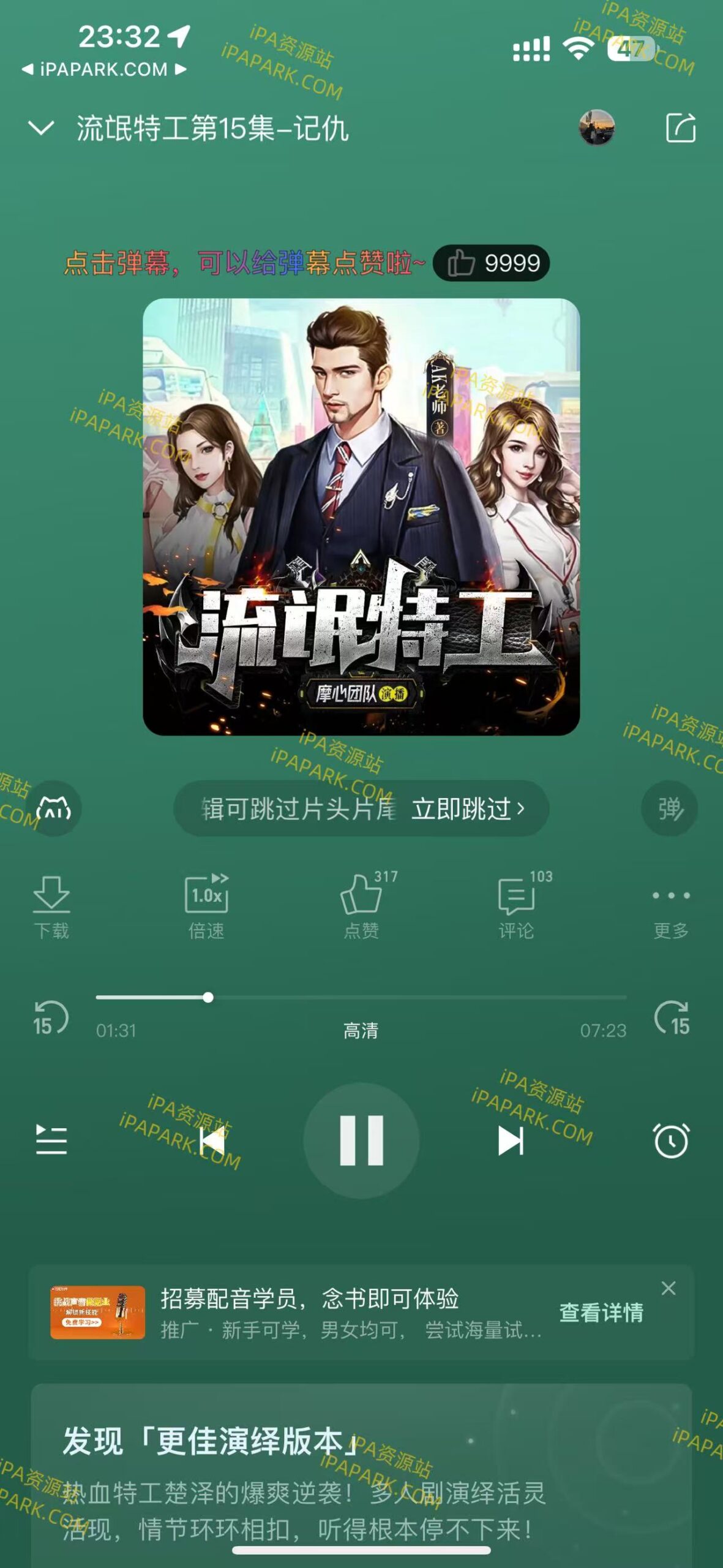Rewind 15 seconds
The height and width of the screenshot is (1568, 723).
coord(50,1019)
